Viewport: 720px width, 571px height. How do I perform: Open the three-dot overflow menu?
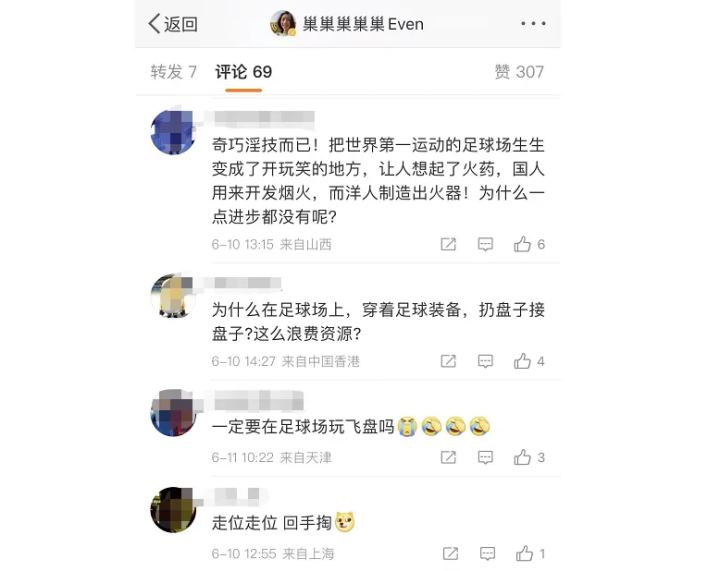point(533,24)
